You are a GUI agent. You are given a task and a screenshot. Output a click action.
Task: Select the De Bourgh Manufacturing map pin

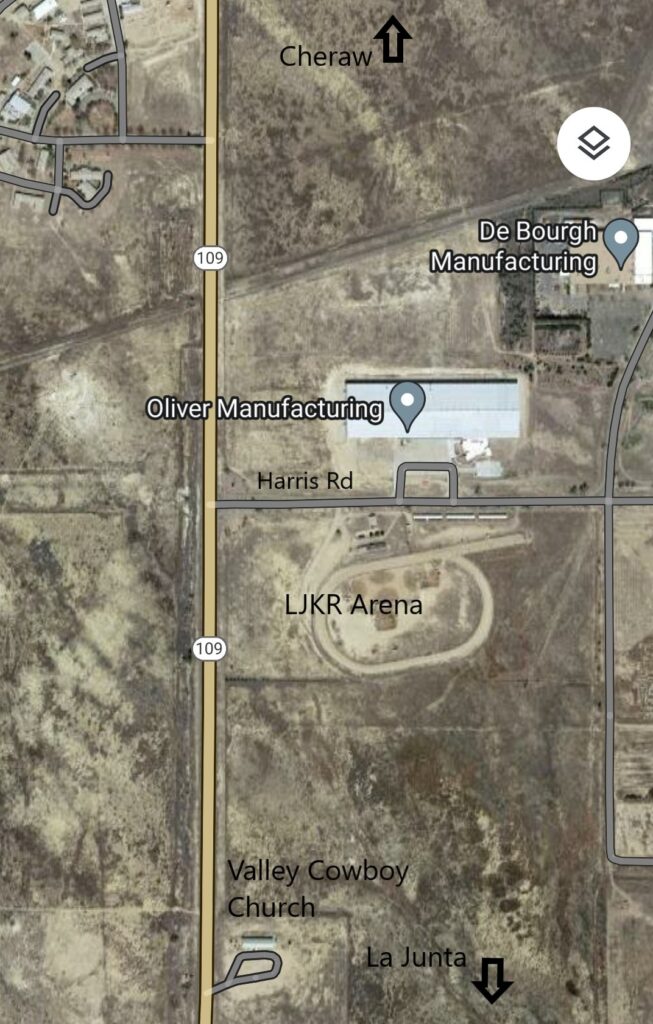coord(620,241)
